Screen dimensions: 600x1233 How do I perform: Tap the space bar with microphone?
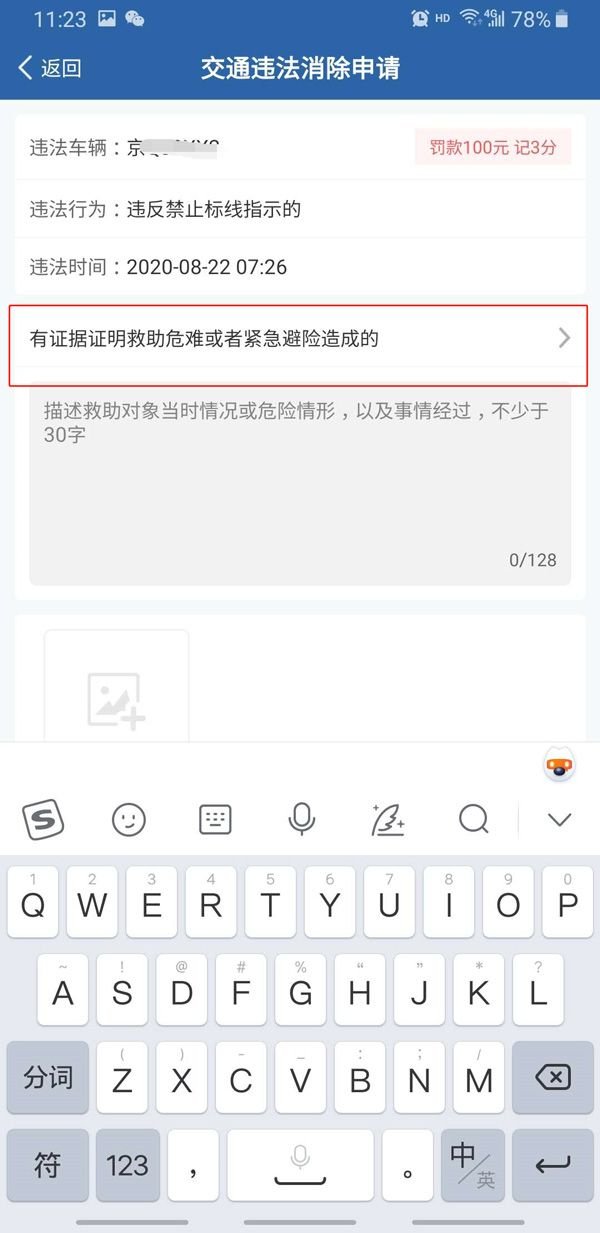(300, 1165)
